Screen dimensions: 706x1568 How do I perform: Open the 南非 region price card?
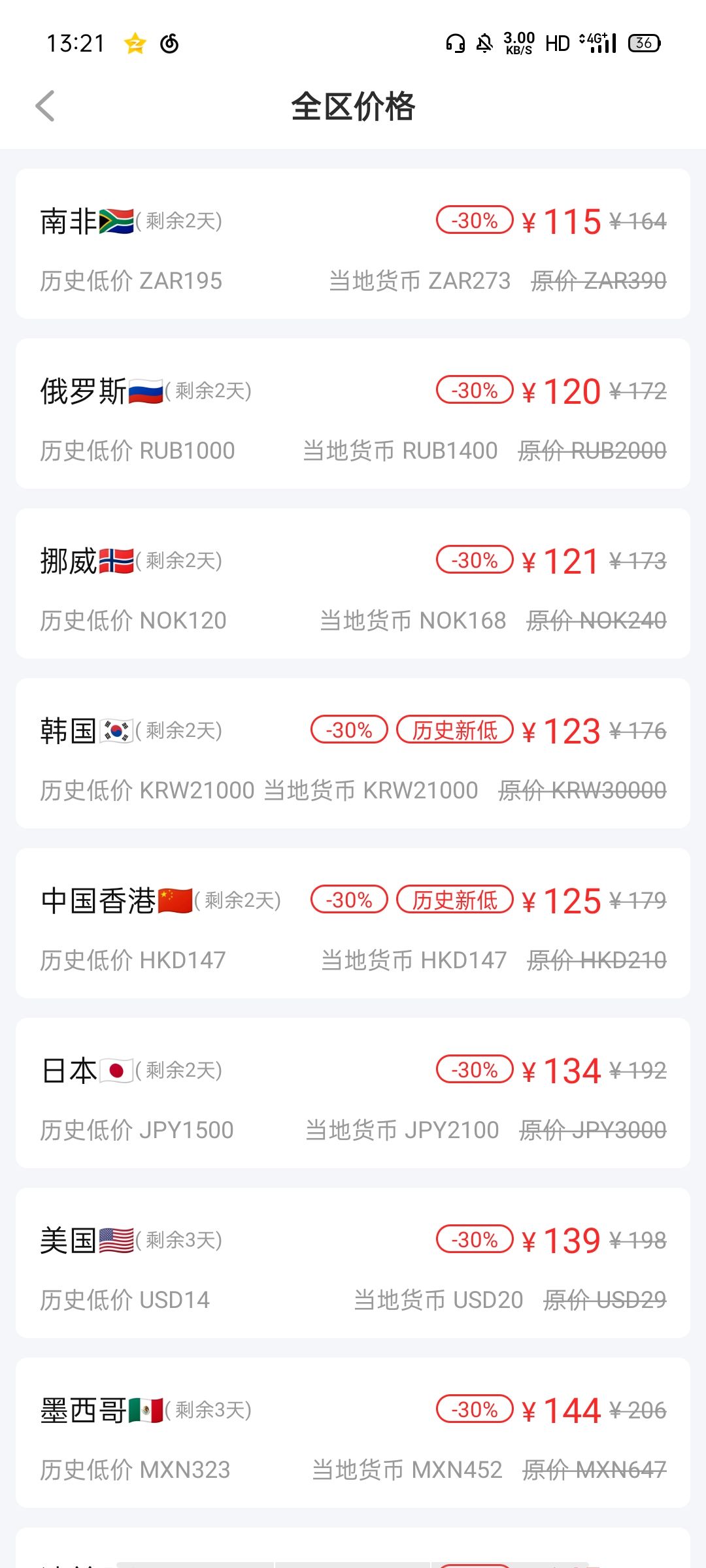[353, 244]
